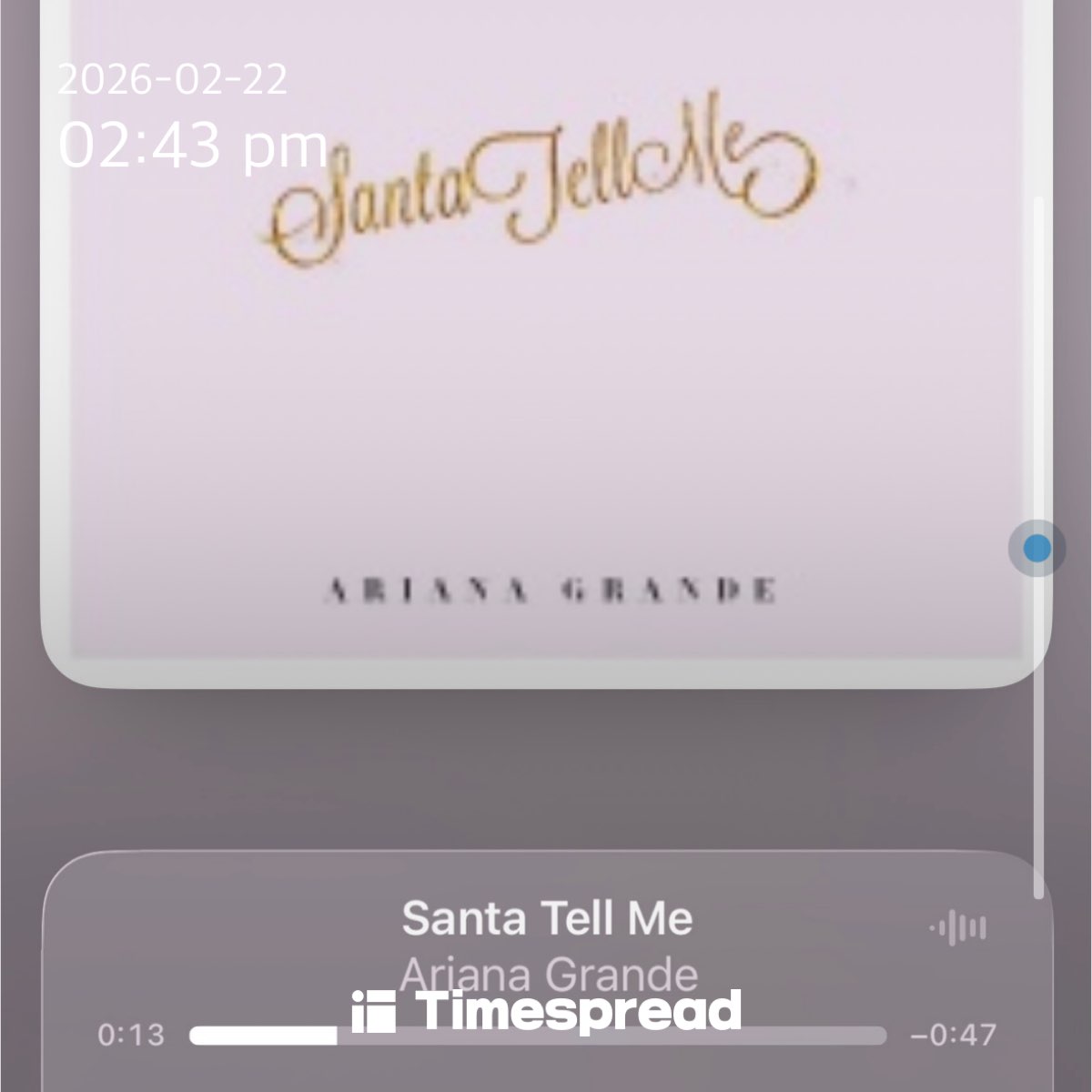This screenshot has width=1092, height=1092.
Task: Tap the vertical volume slider
Action: [x=1037, y=549]
